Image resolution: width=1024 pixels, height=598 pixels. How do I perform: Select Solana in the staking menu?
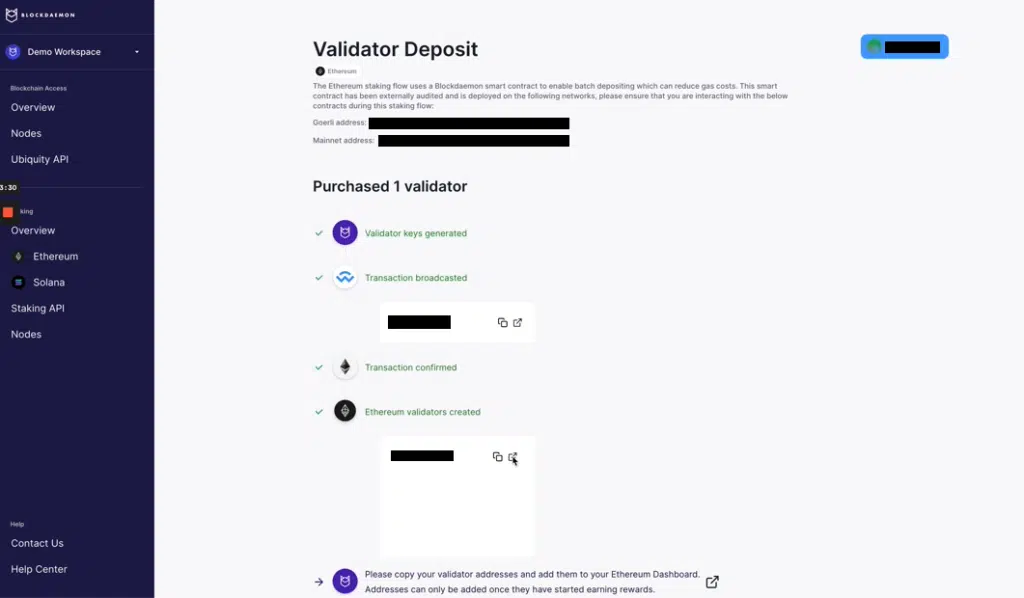(x=48, y=282)
